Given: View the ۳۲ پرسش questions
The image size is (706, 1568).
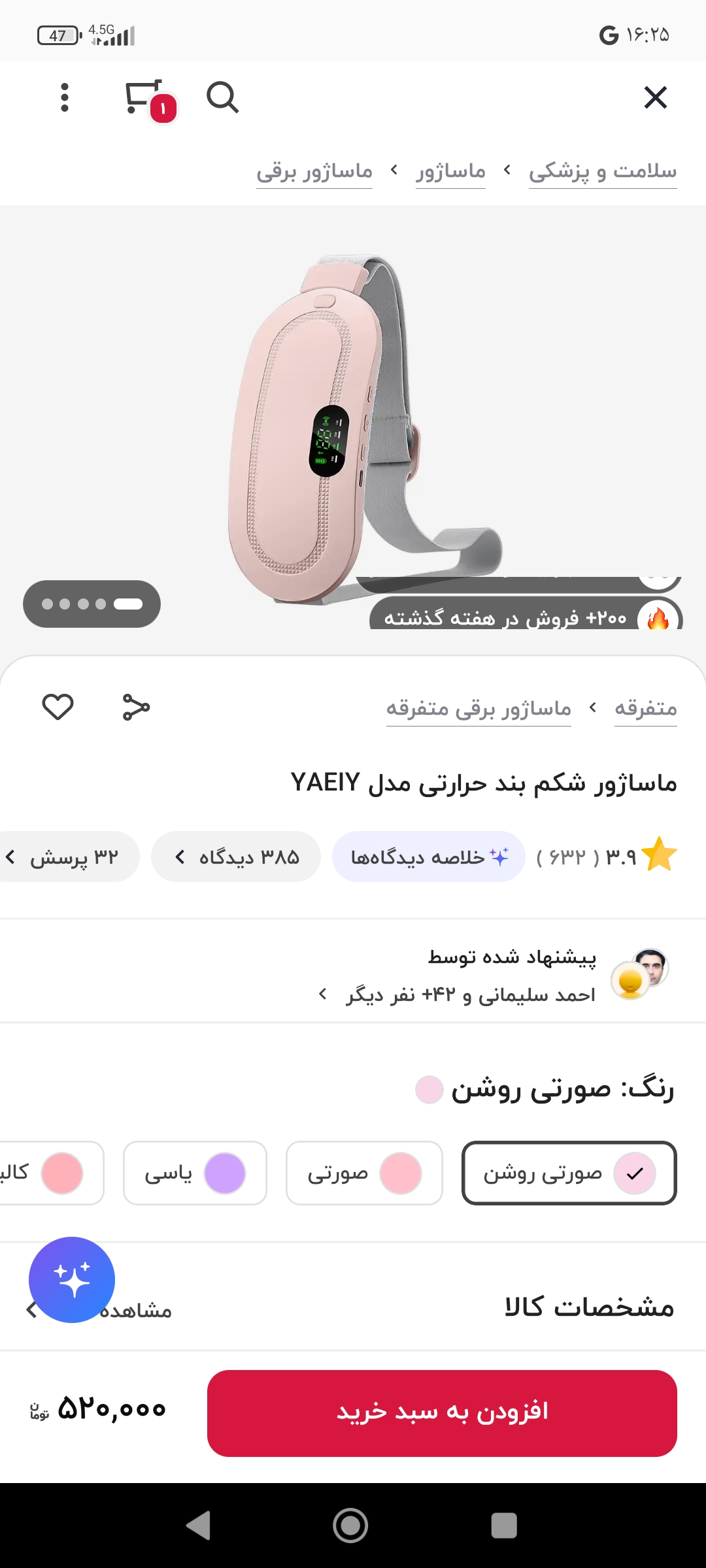Looking at the screenshot, I should point(65,857).
